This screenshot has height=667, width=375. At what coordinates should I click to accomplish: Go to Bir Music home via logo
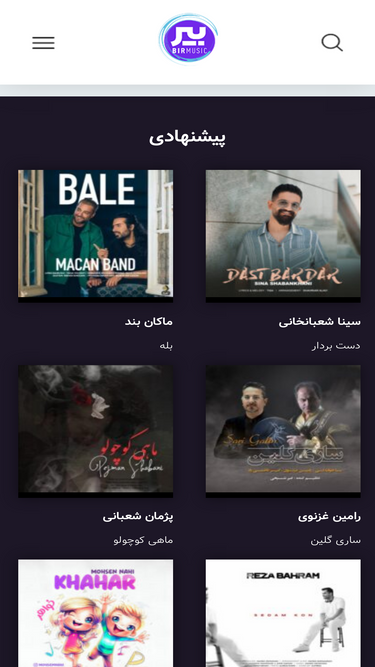(x=188, y=39)
